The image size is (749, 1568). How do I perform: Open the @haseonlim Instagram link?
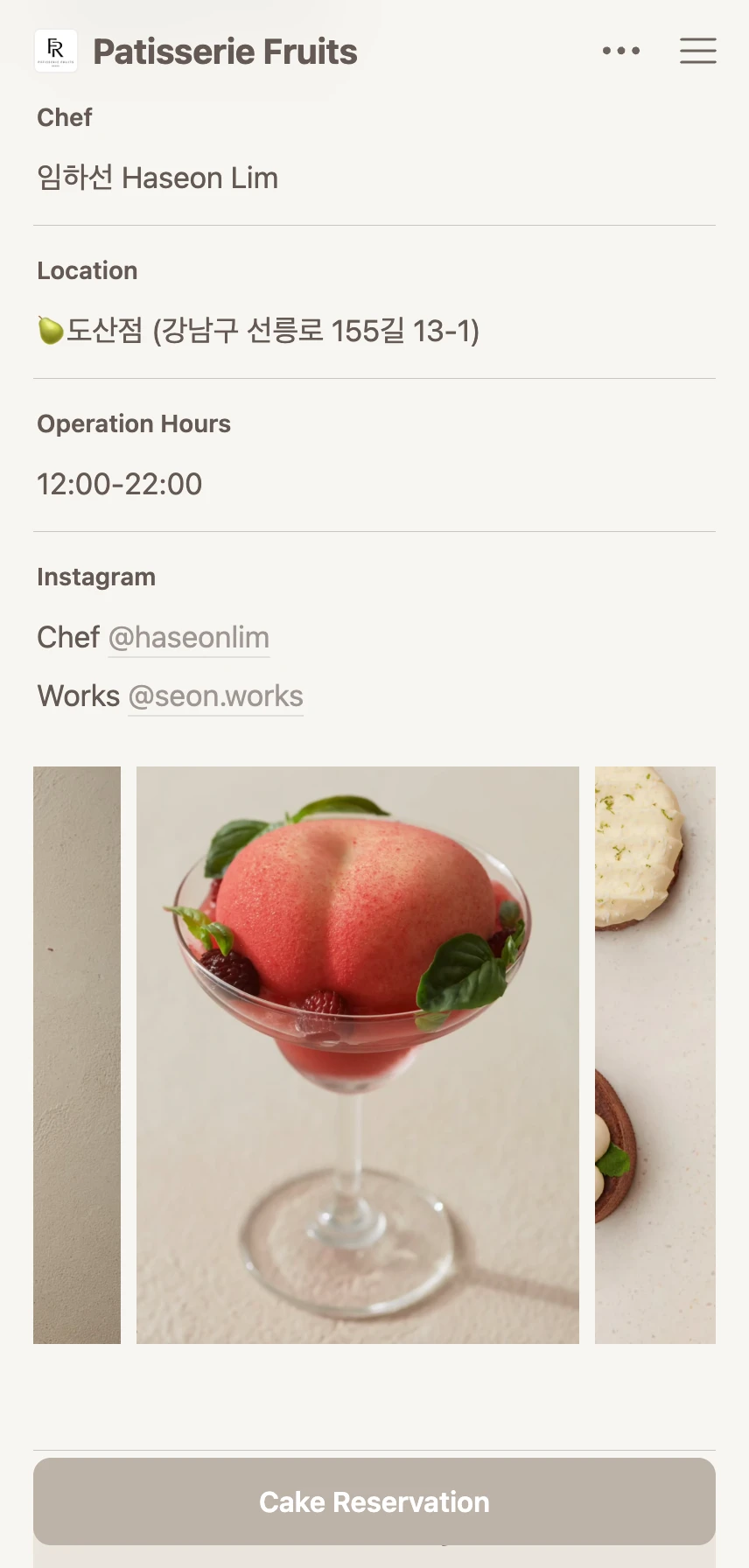189,638
